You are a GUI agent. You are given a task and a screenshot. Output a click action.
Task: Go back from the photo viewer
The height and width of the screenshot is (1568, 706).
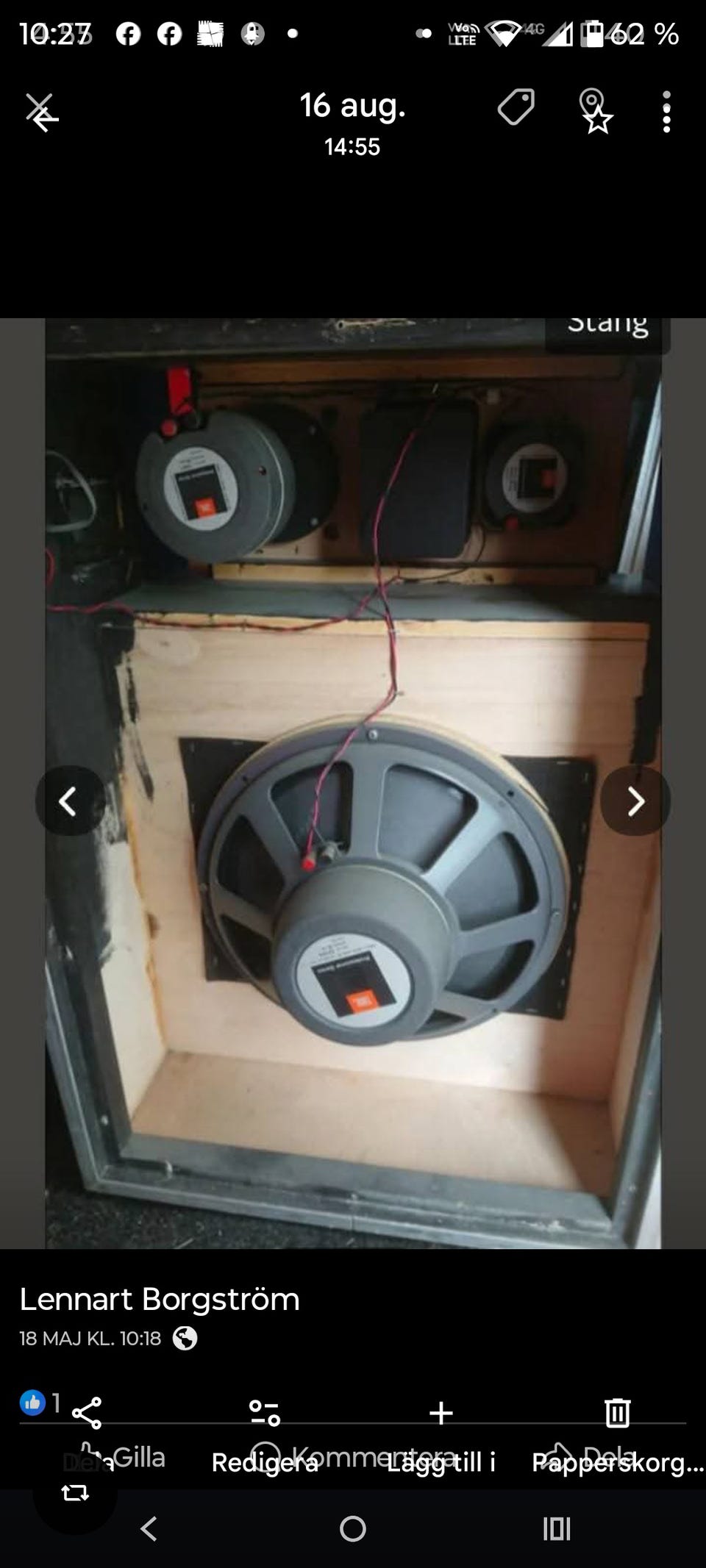pos(43,114)
